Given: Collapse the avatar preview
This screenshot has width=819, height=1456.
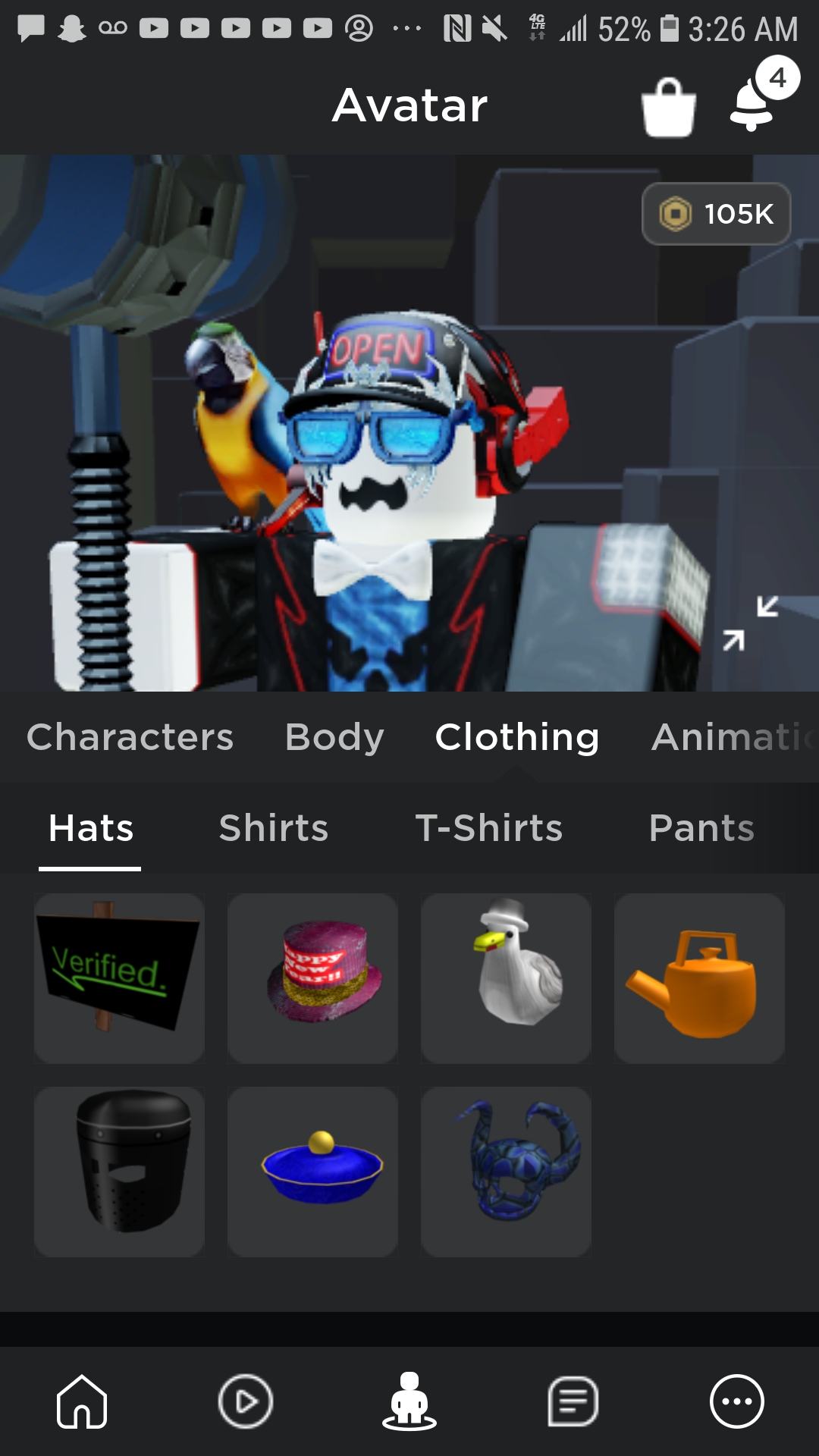Looking at the screenshot, I should pyautogui.click(x=751, y=623).
